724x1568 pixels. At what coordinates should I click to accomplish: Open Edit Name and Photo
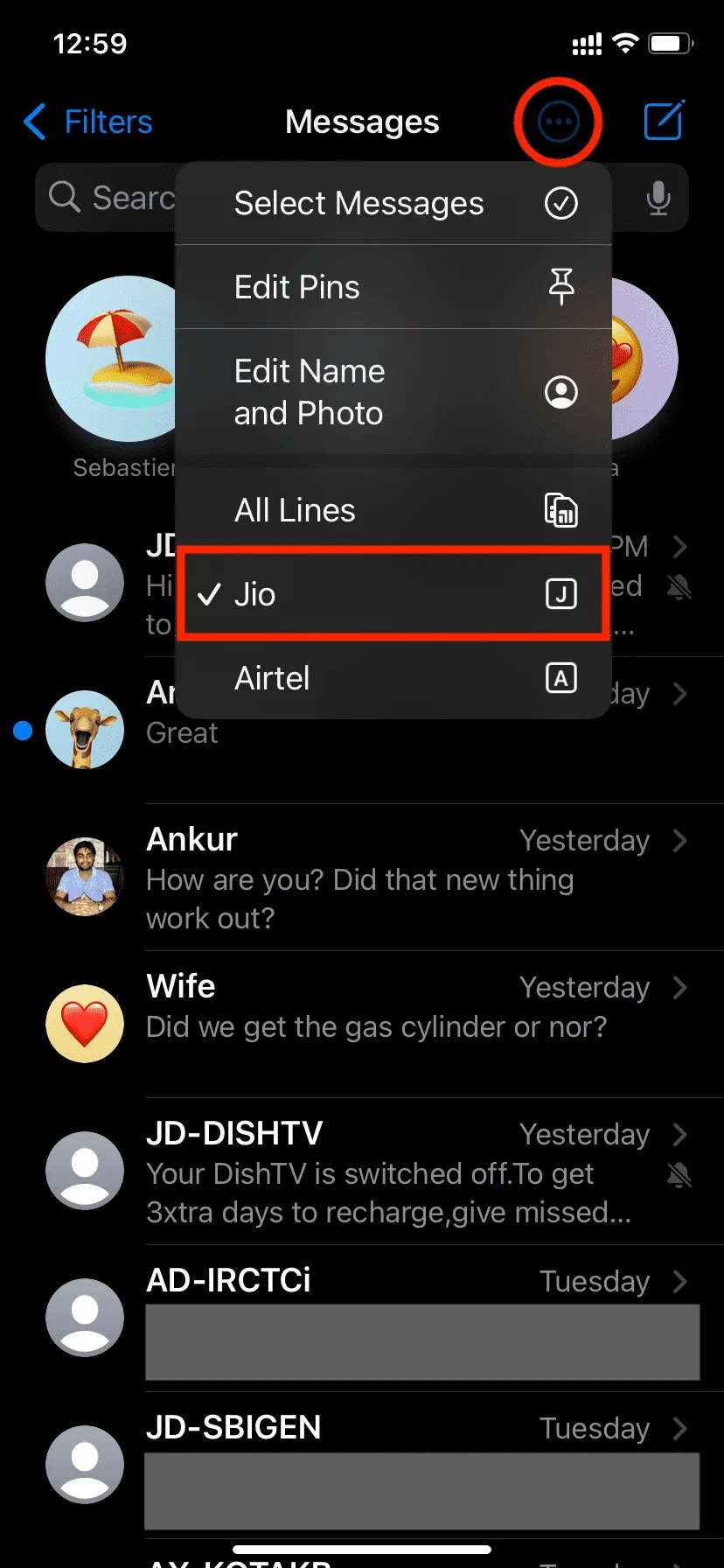pyautogui.click(x=393, y=392)
